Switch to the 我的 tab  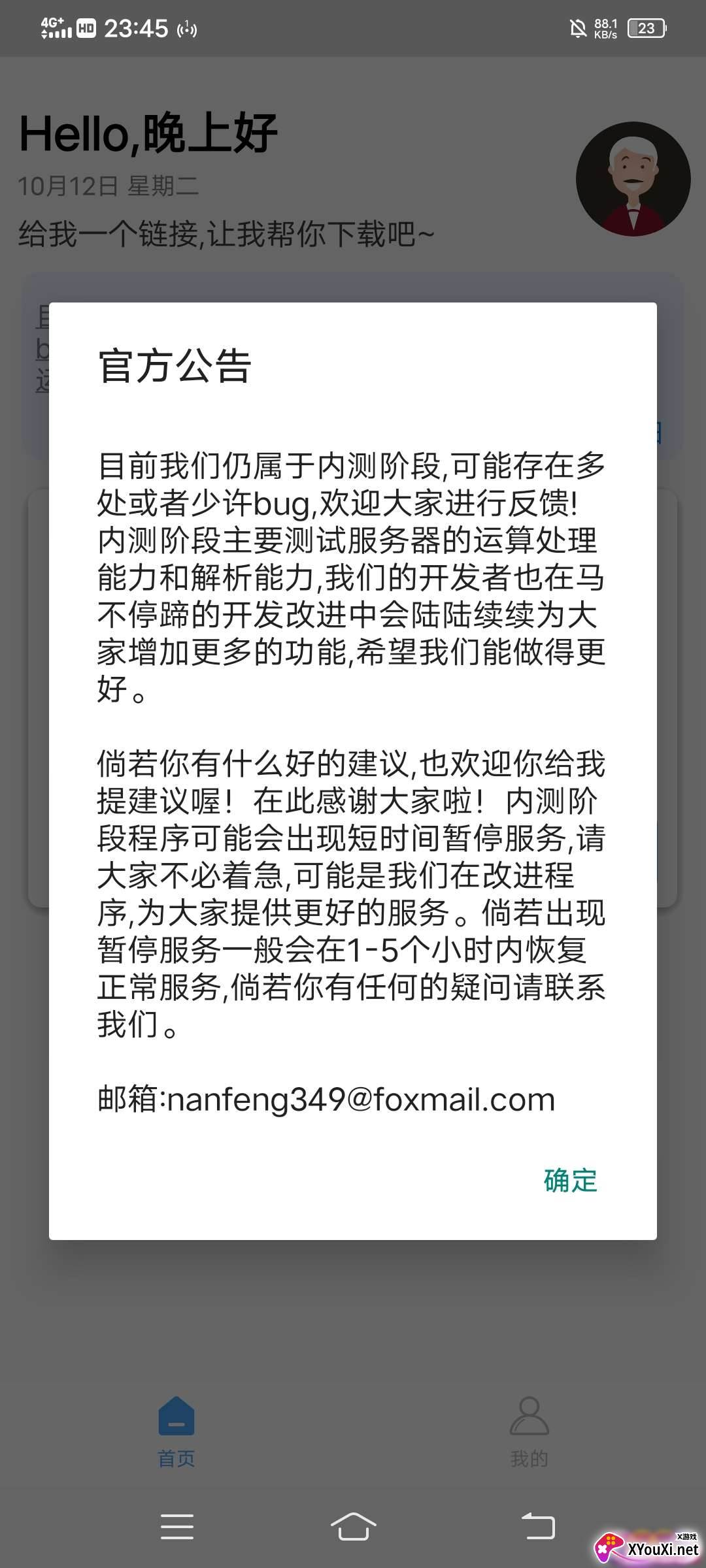529,1433
